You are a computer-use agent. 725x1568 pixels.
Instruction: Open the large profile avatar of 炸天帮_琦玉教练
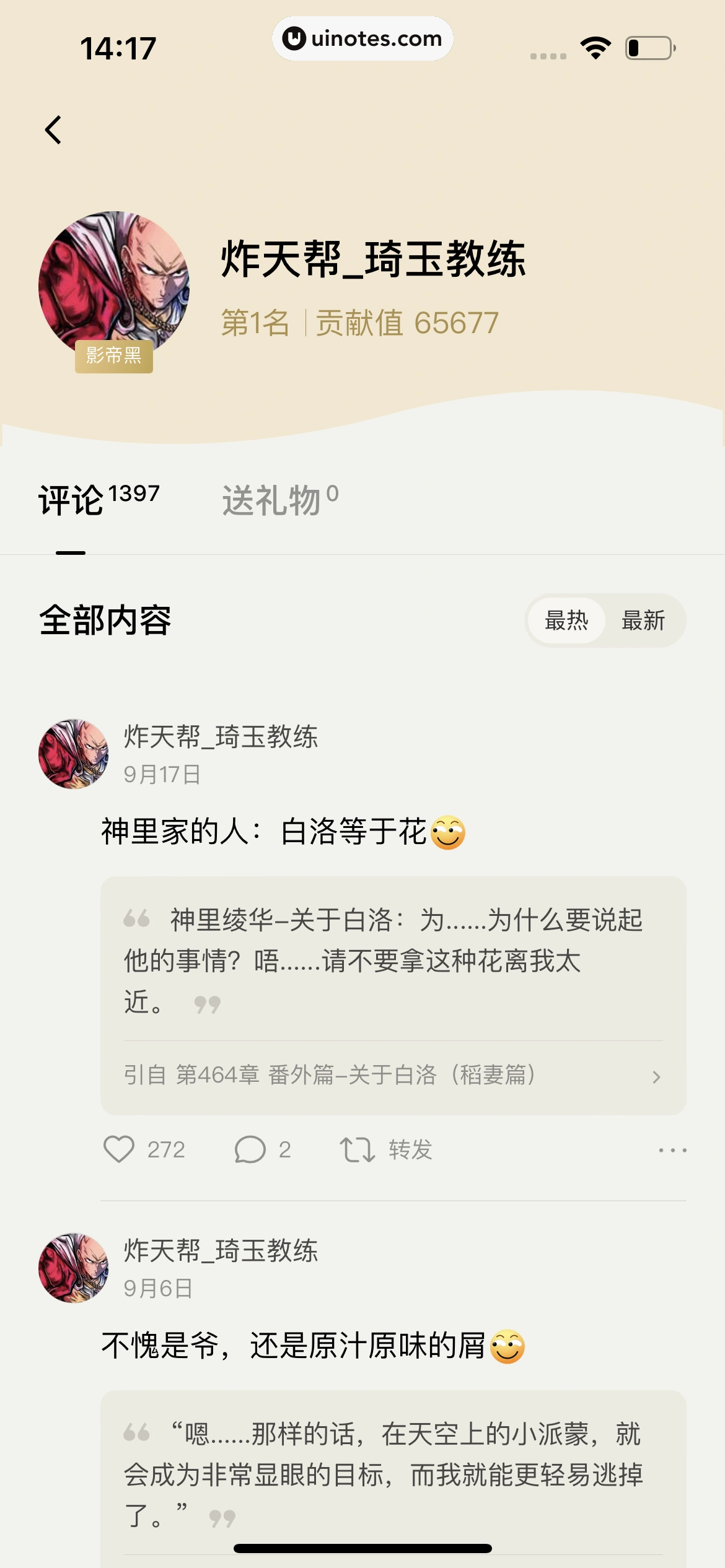point(114,286)
